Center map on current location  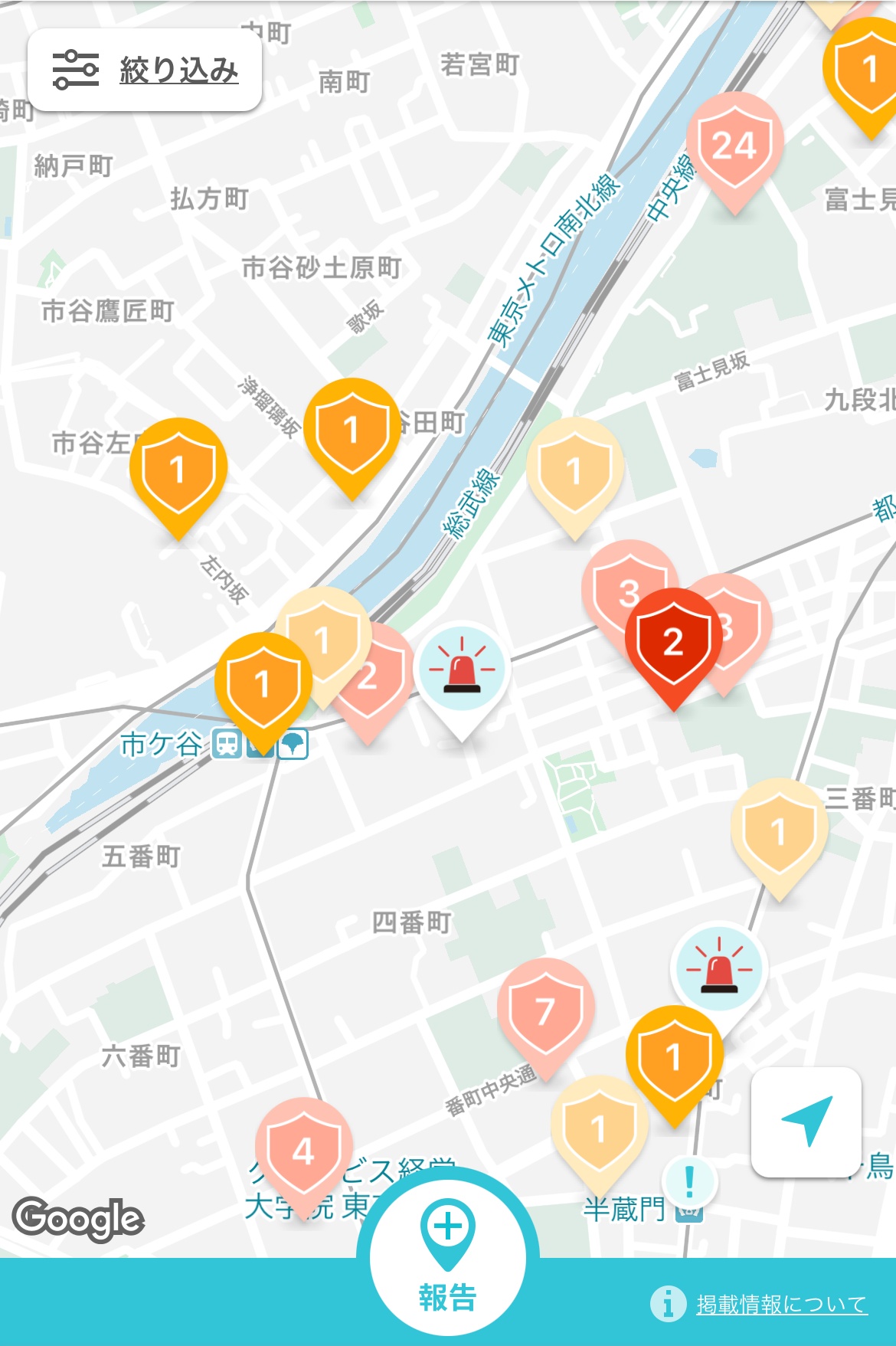pyautogui.click(x=806, y=1122)
